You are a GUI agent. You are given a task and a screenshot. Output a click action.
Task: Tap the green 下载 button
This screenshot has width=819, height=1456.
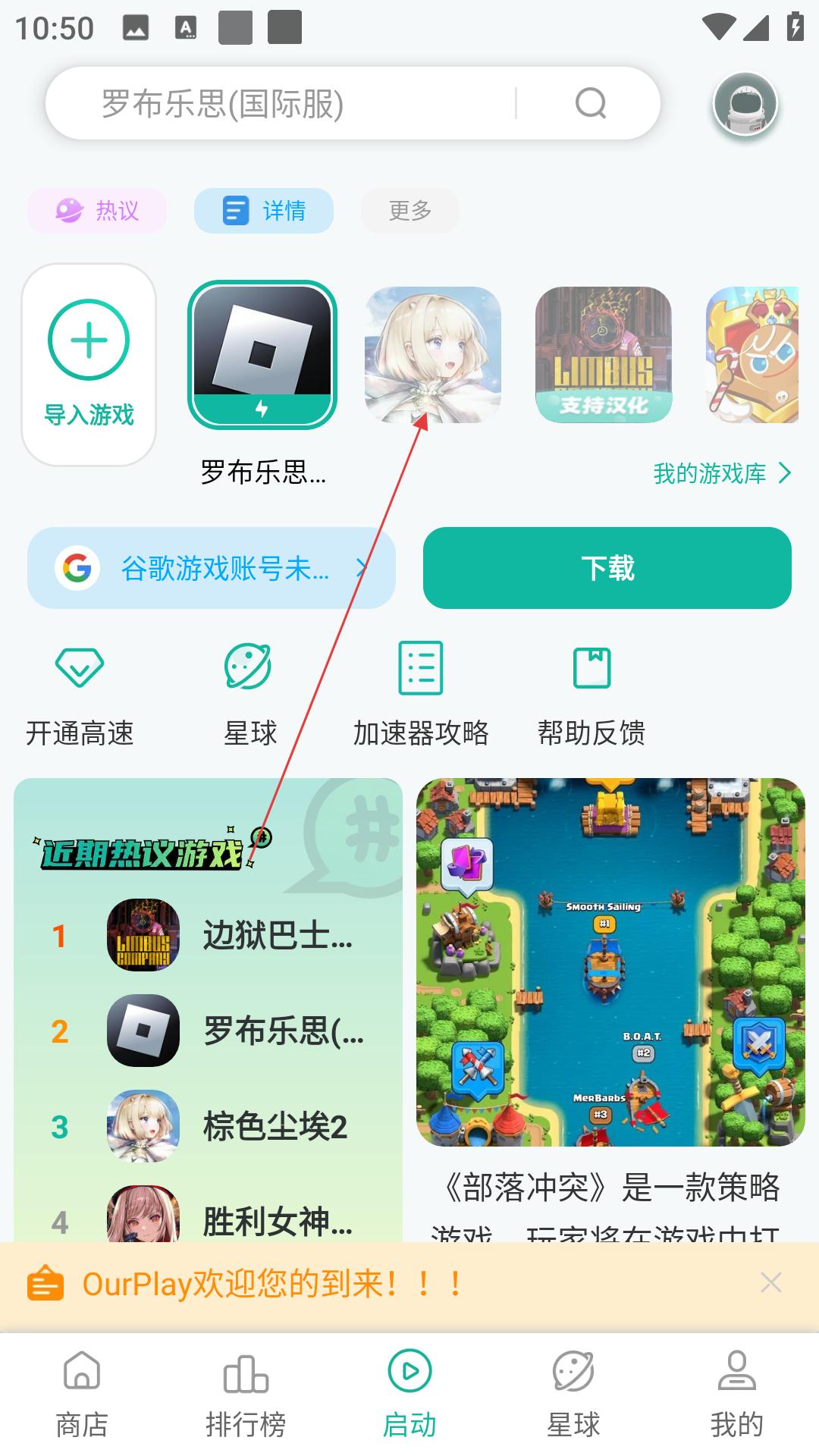click(x=607, y=568)
